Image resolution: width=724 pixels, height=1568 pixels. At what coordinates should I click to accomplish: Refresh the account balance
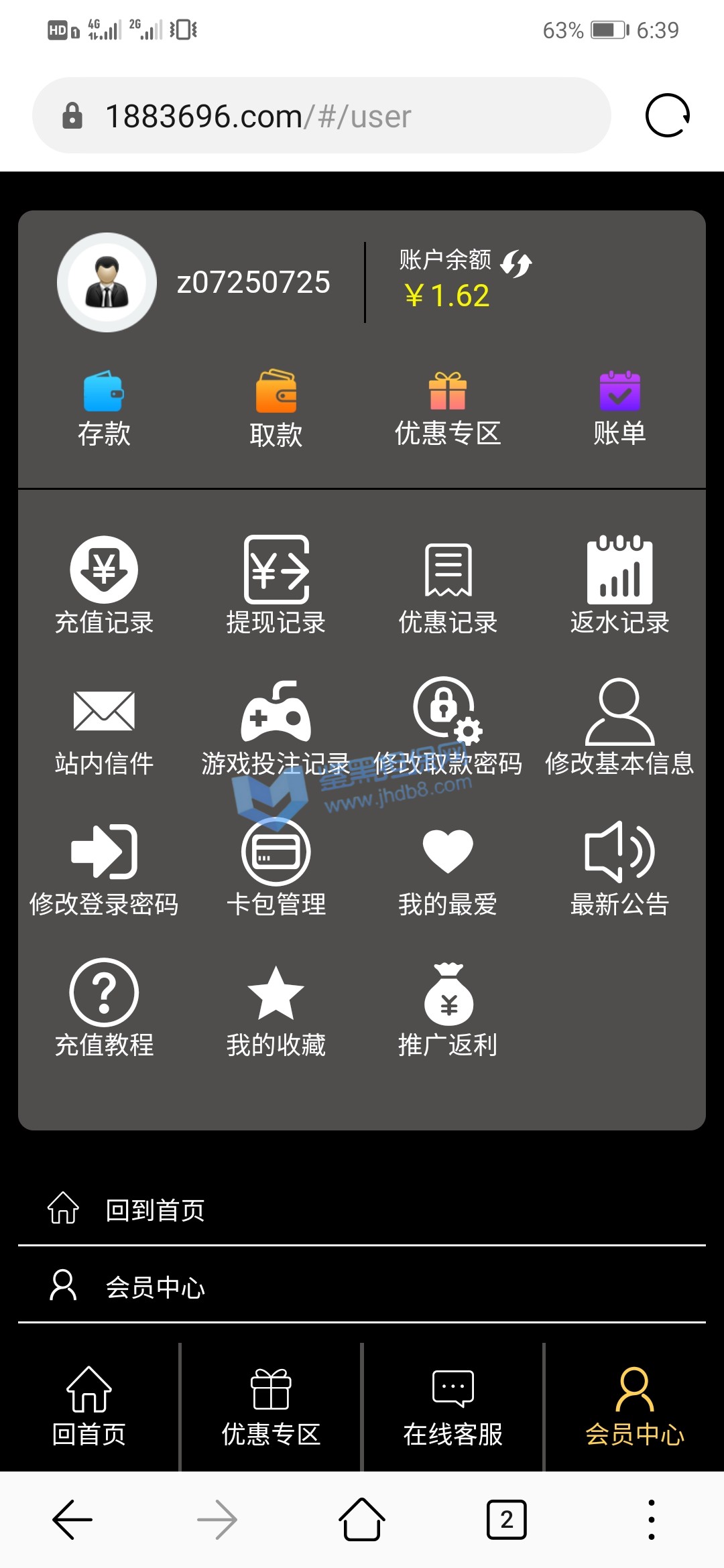click(x=516, y=263)
